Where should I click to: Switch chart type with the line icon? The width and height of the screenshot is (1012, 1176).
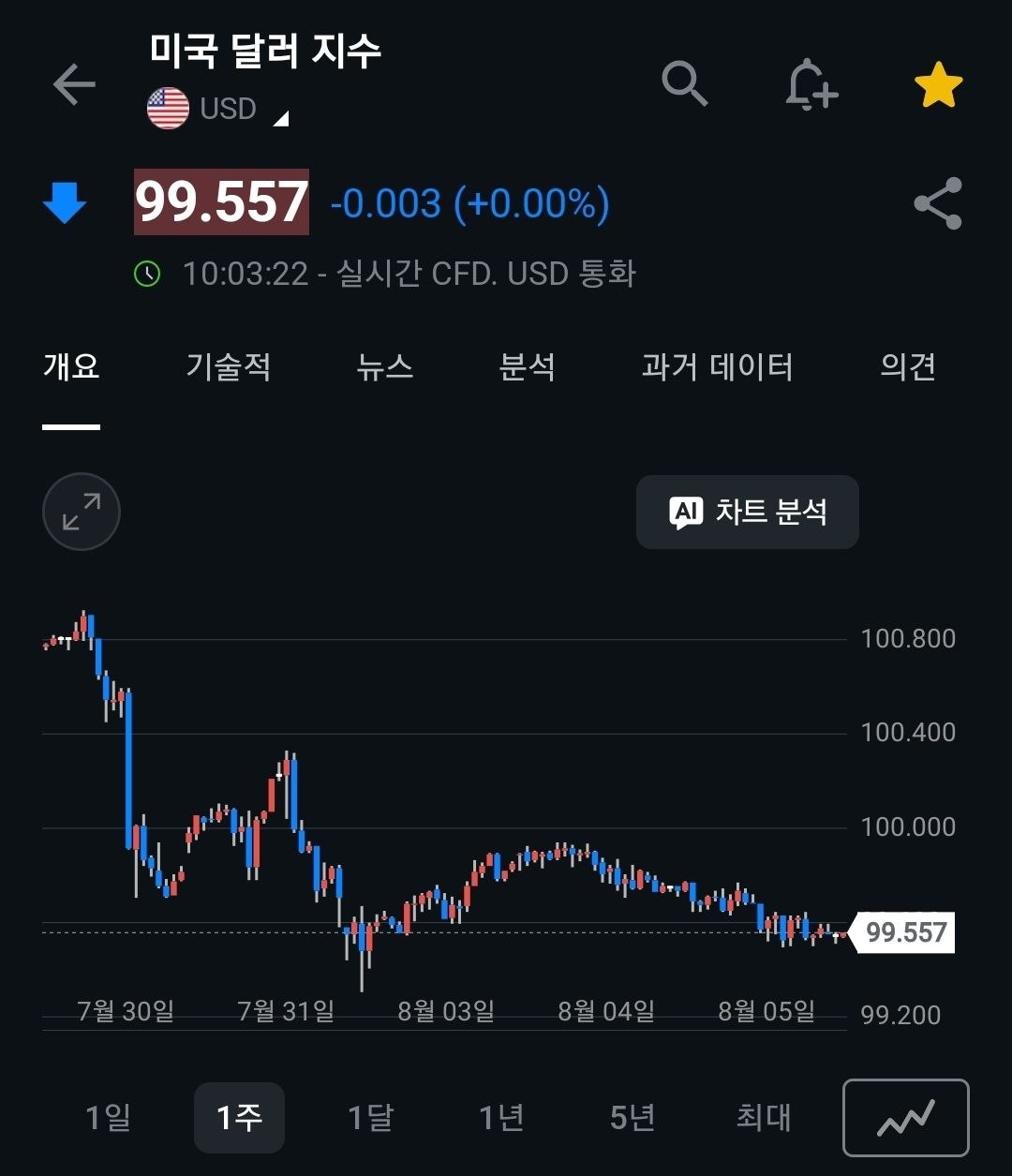906,1118
